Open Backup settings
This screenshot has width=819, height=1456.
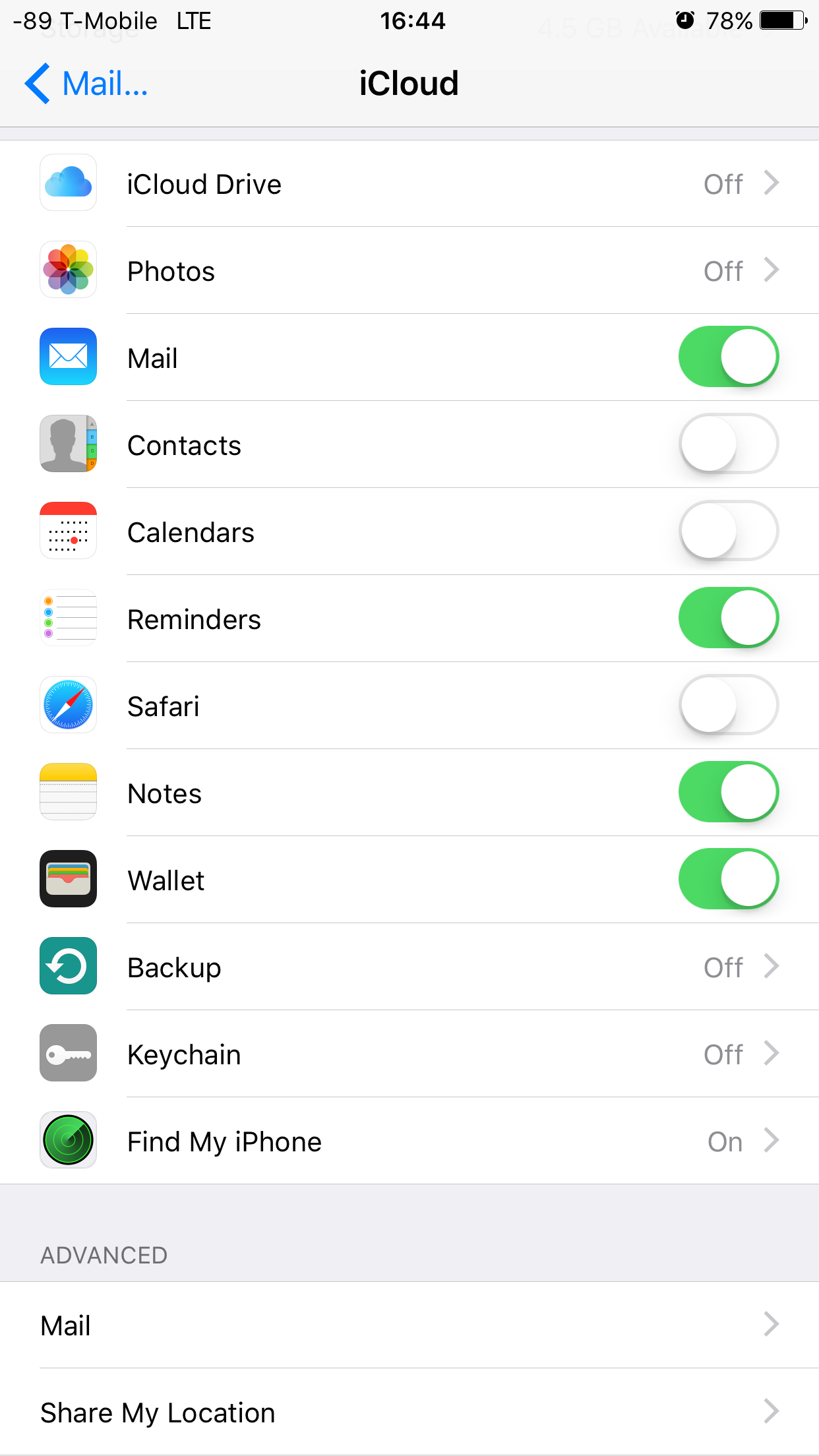coord(409,967)
